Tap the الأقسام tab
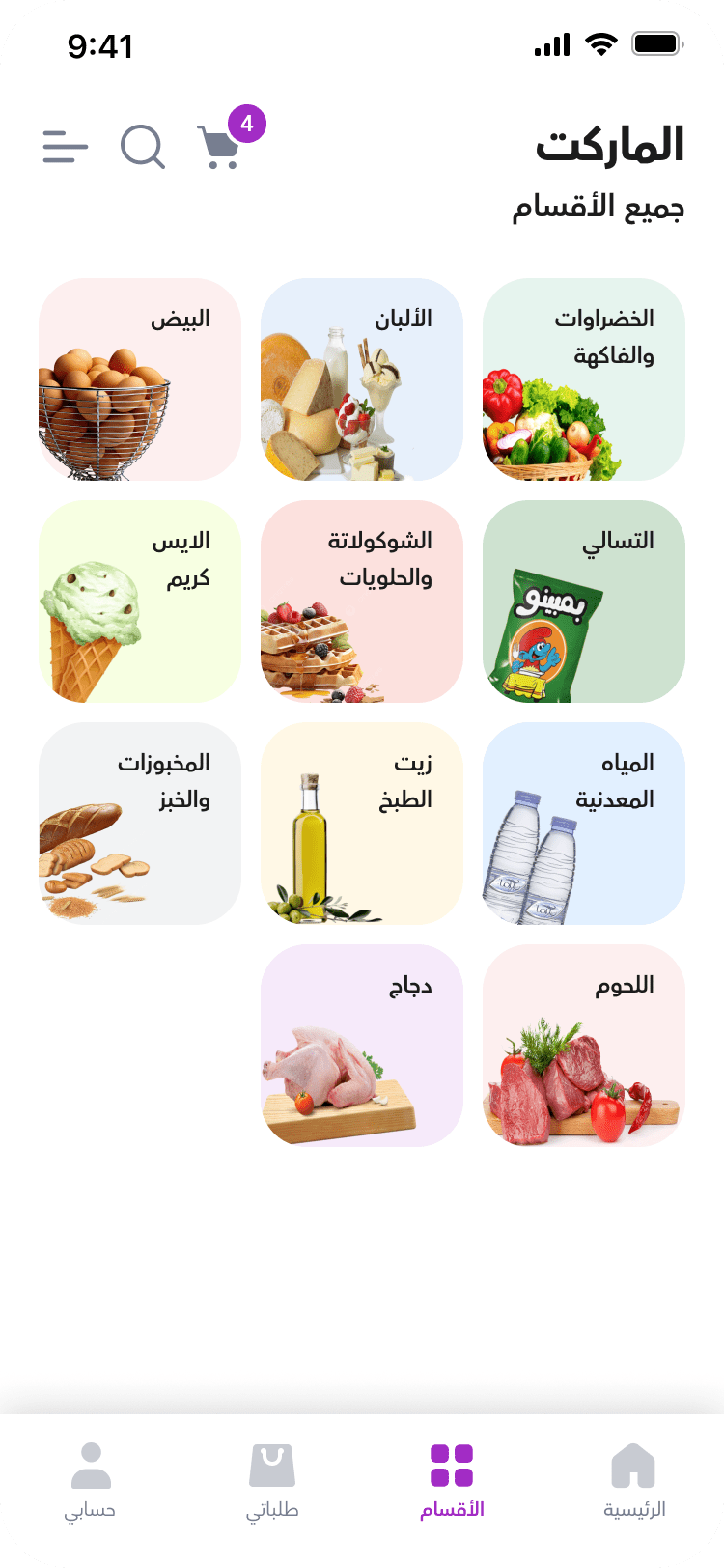This screenshot has height=1568, width=724. (x=452, y=1481)
